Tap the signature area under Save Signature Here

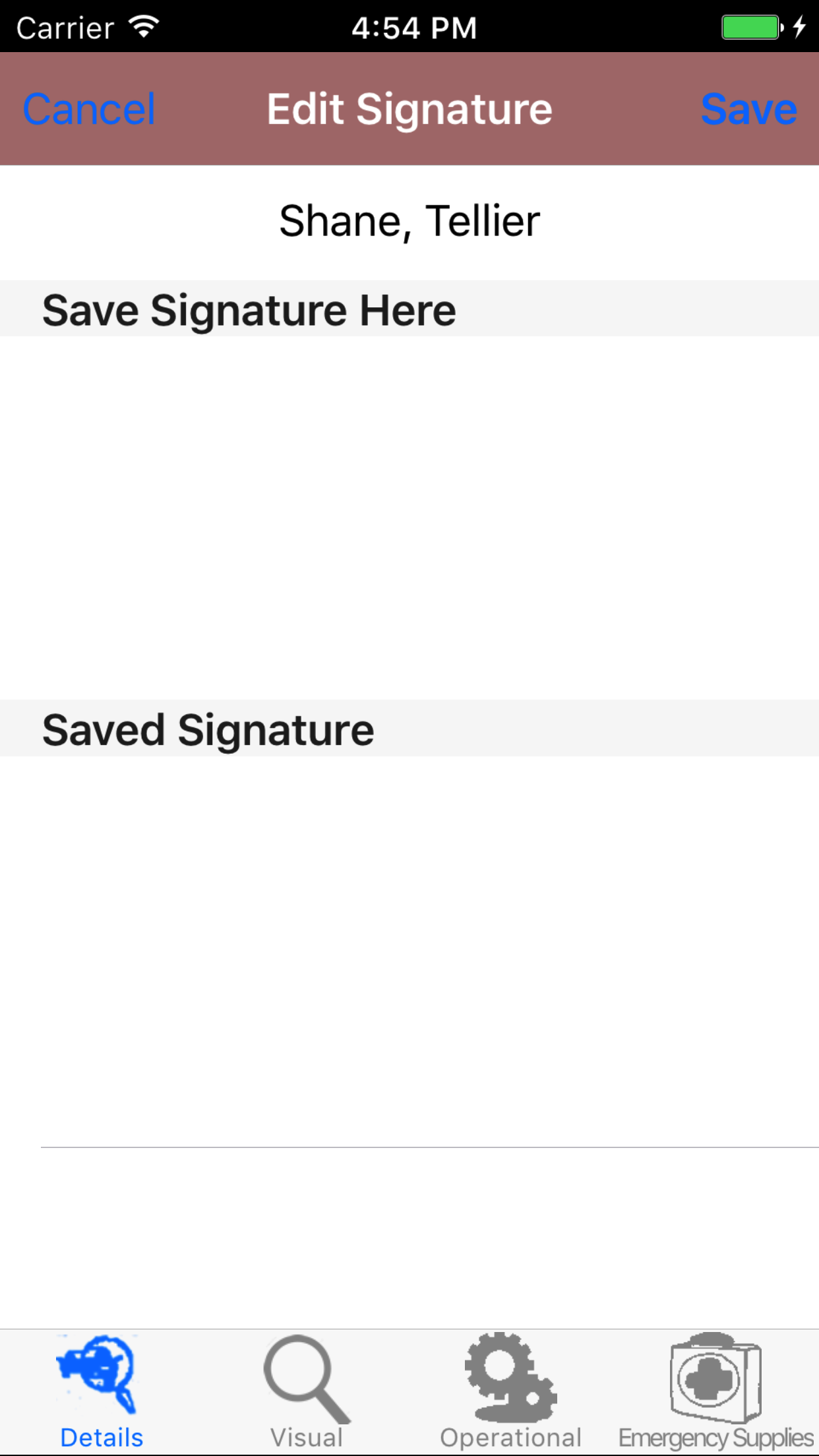point(409,518)
